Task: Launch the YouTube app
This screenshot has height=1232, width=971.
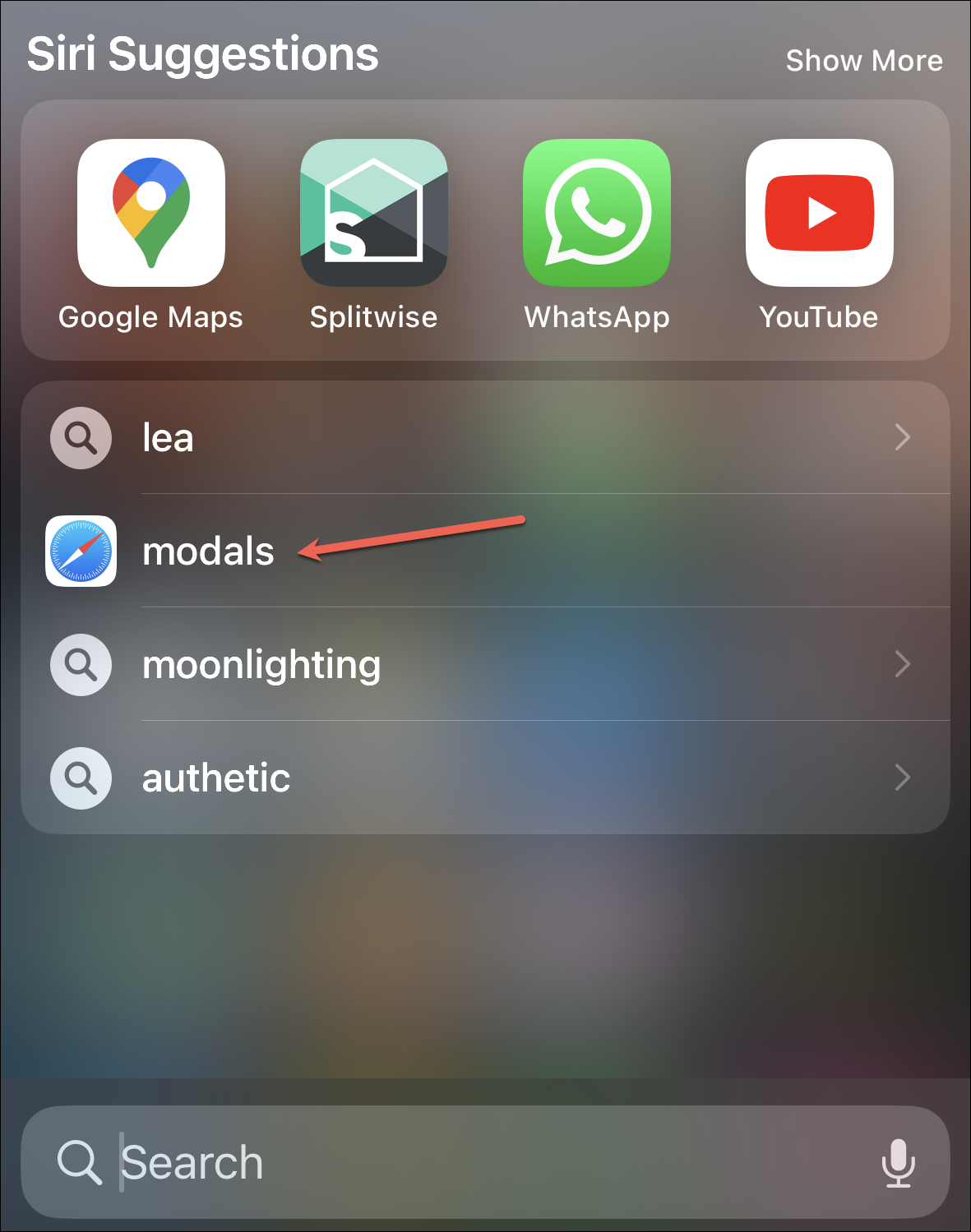Action: (819, 213)
